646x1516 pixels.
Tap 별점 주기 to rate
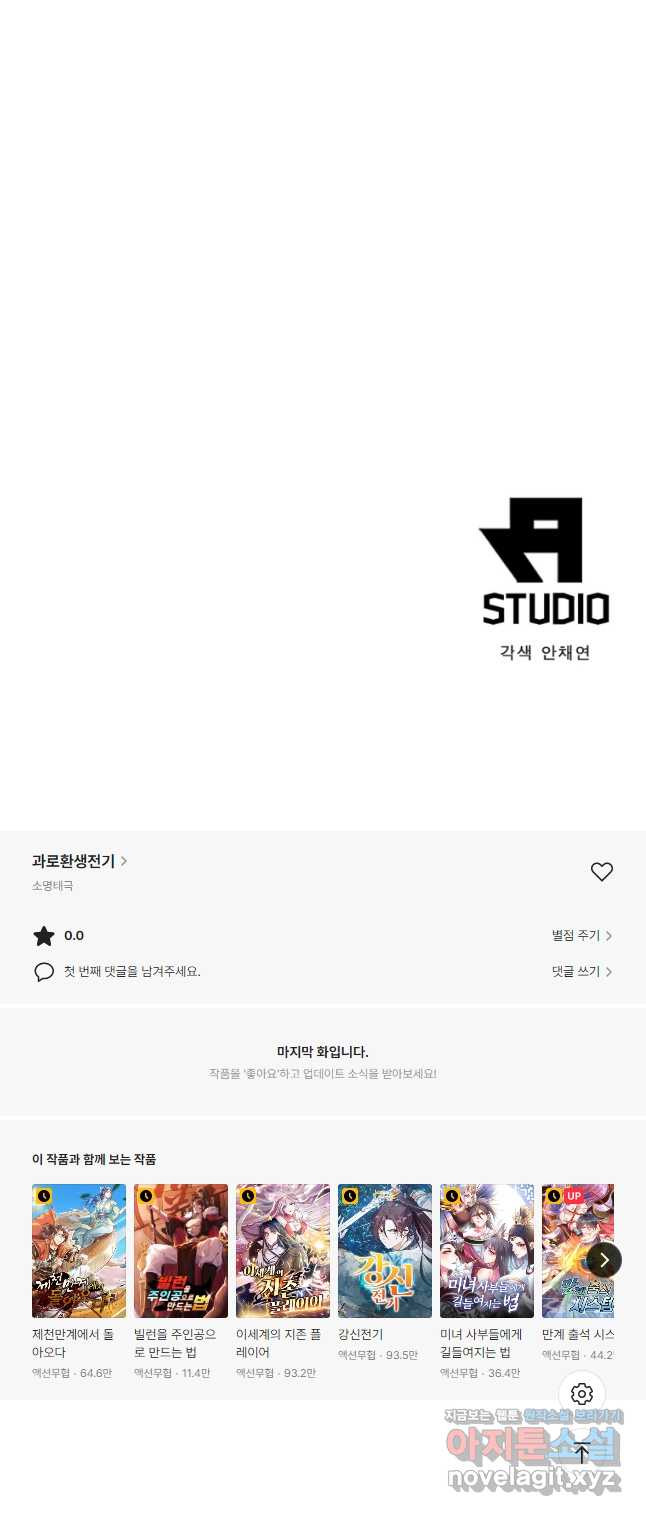[581, 936]
